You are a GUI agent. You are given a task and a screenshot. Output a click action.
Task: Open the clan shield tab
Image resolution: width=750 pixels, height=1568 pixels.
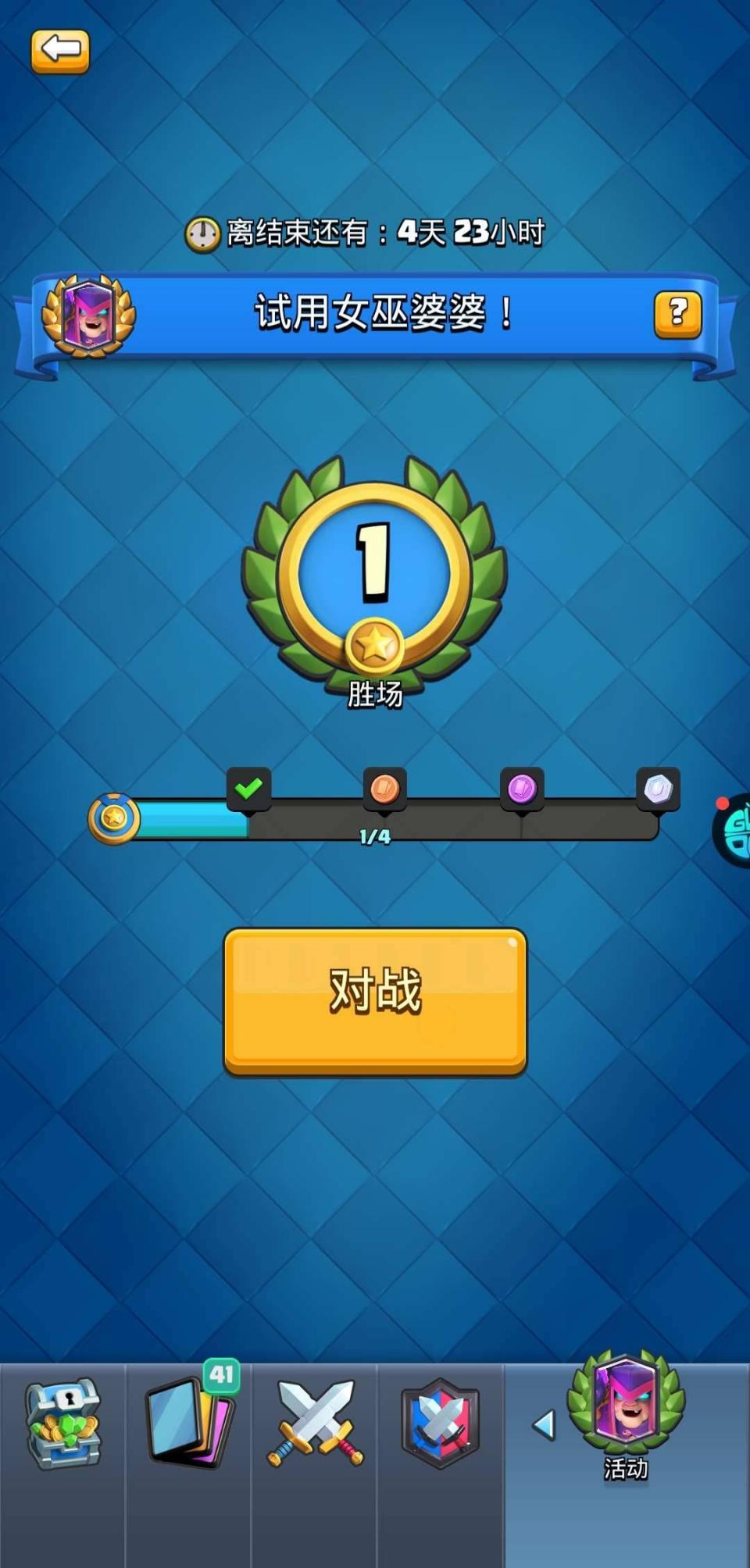point(441,1422)
